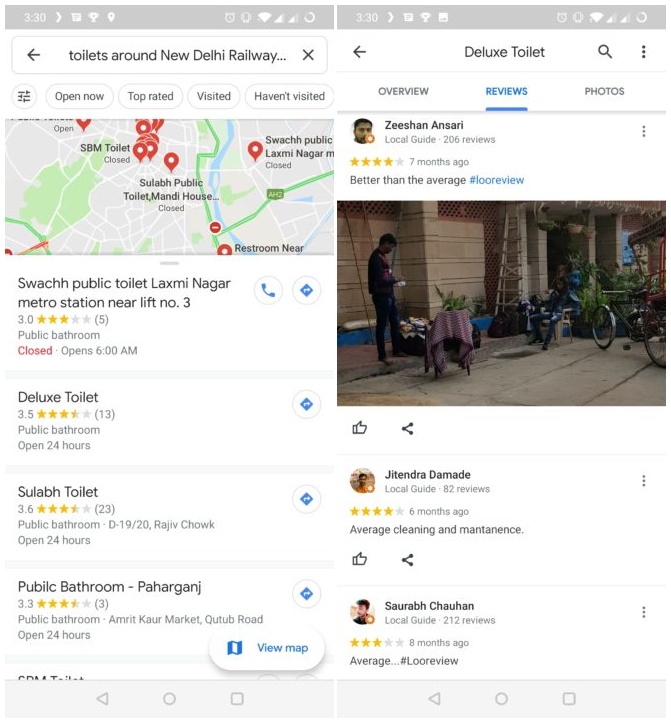Tap the View map button
The image size is (671, 721).
click(267, 648)
